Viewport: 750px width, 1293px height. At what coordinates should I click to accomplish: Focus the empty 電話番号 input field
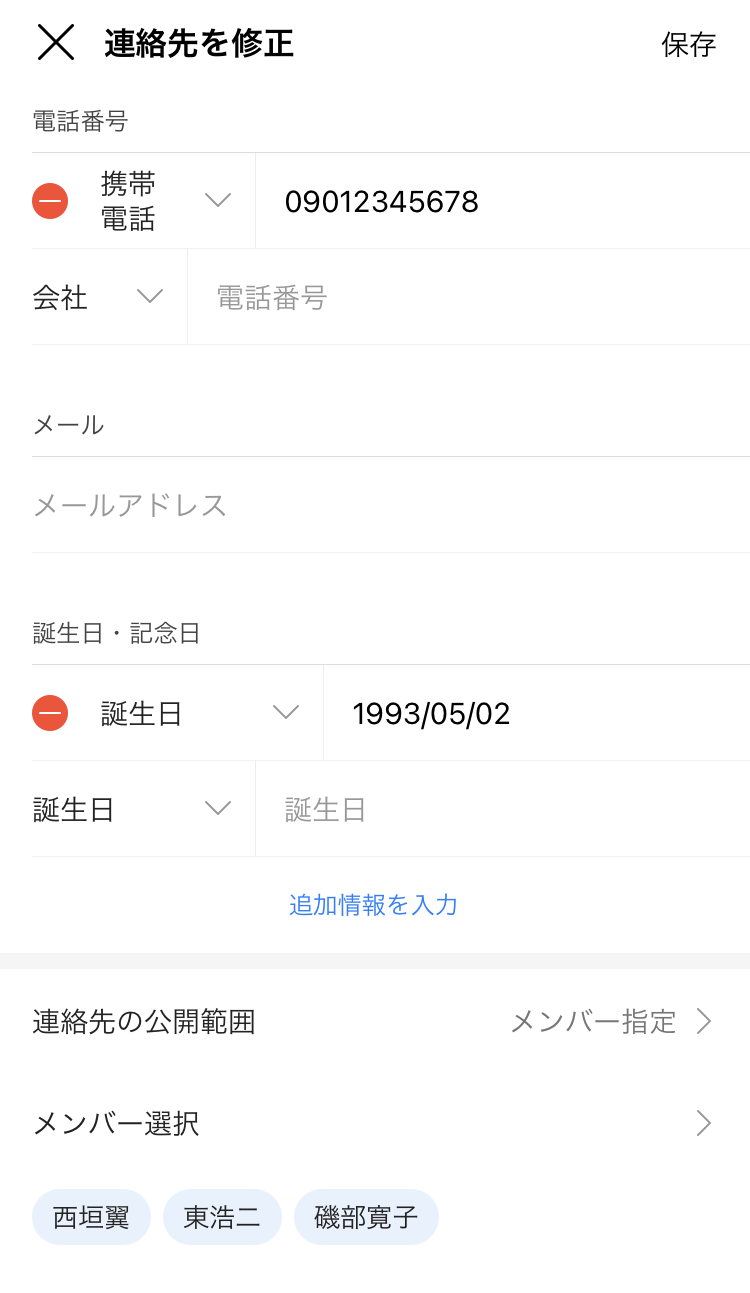468,297
